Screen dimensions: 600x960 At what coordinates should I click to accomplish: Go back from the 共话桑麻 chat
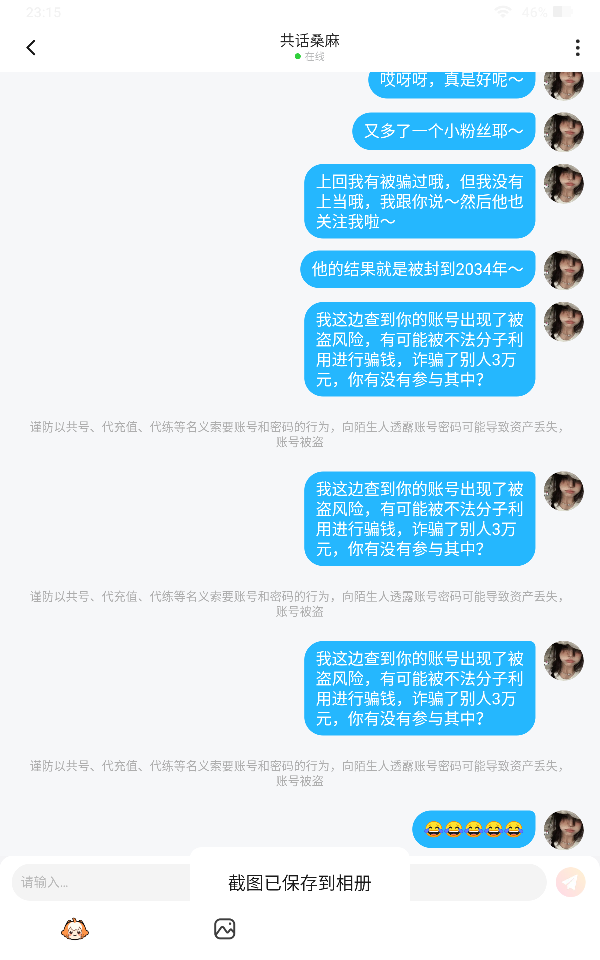(31, 48)
